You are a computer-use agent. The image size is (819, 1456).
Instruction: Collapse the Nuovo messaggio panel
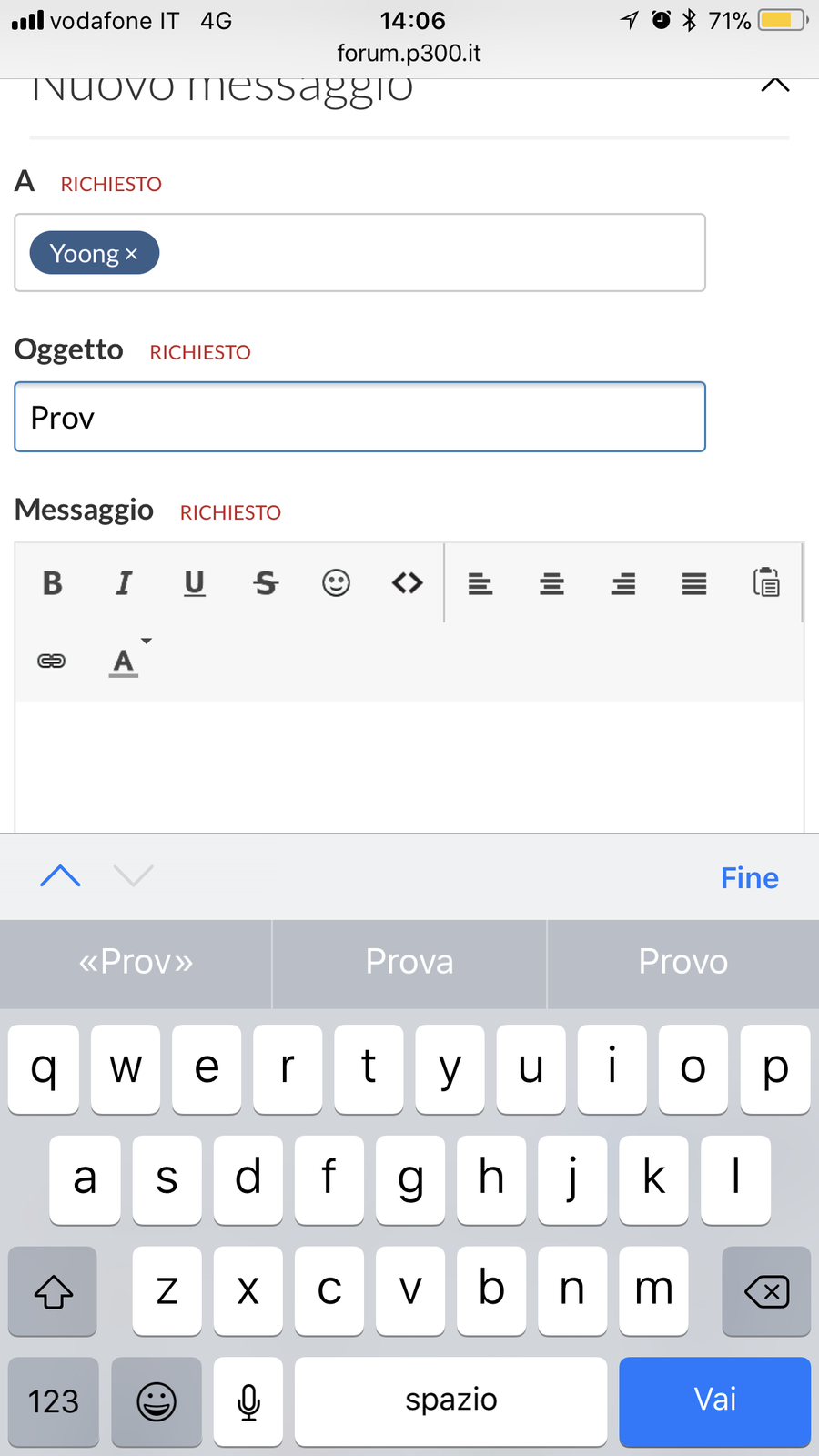[774, 85]
